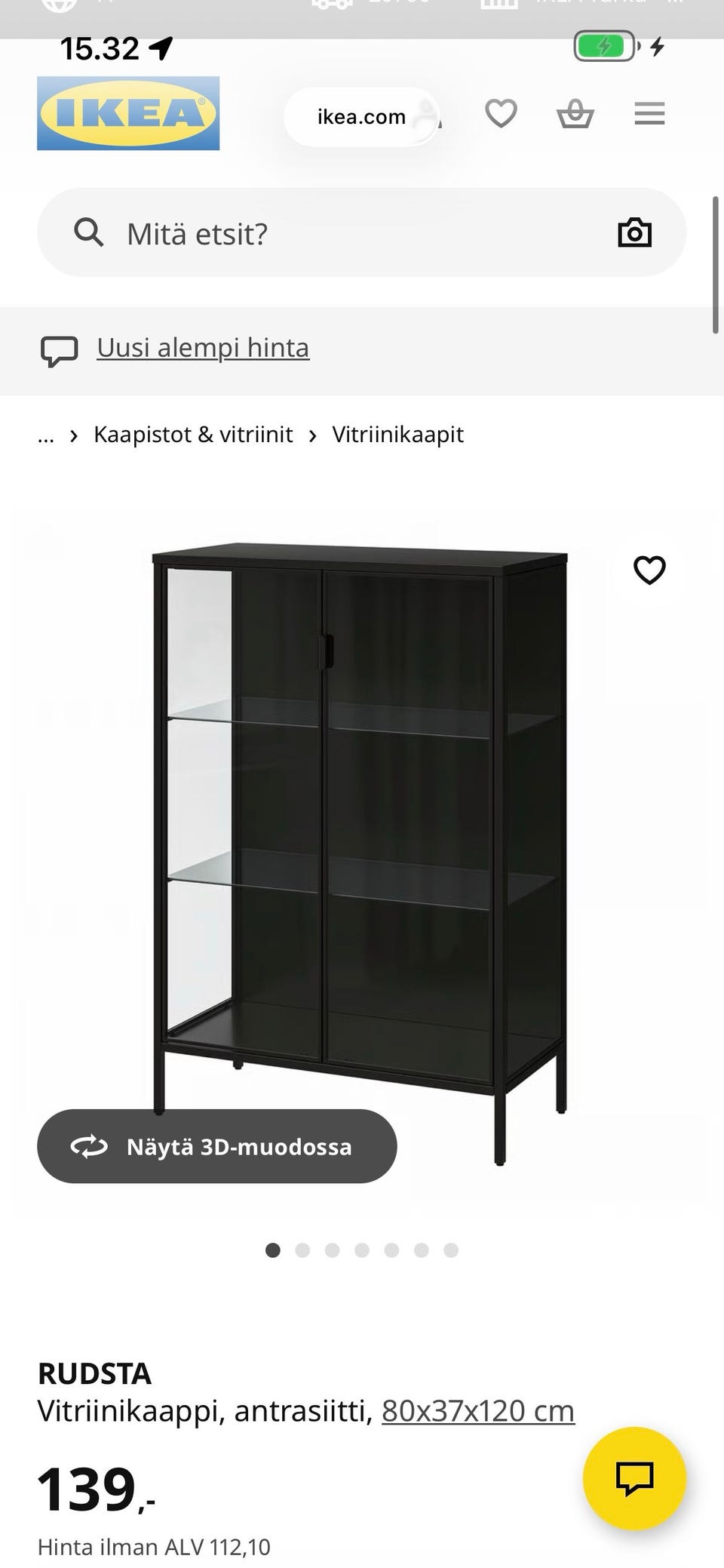Open the ikea.com address bar

(360, 116)
